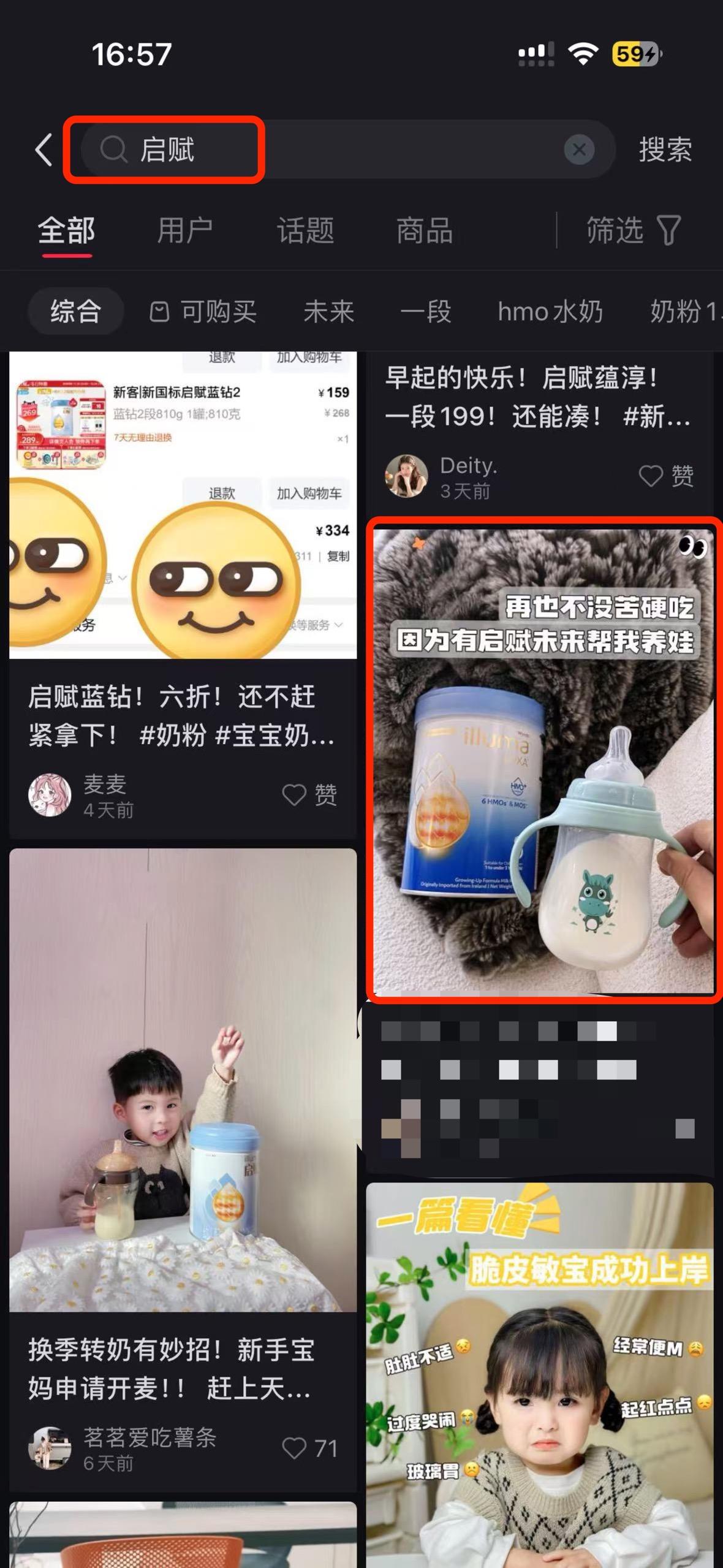Tap the 搜索 button
Image resolution: width=723 pixels, height=1568 pixels.
[x=665, y=150]
